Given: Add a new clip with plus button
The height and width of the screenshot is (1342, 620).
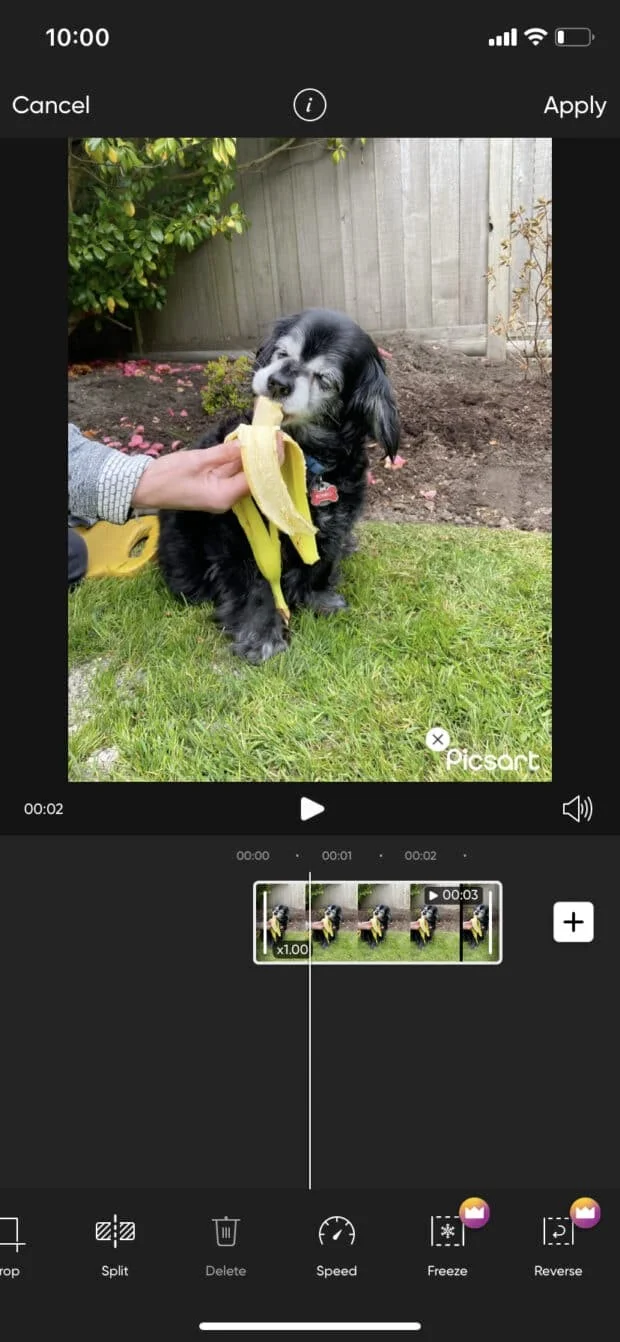Looking at the screenshot, I should (573, 921).
